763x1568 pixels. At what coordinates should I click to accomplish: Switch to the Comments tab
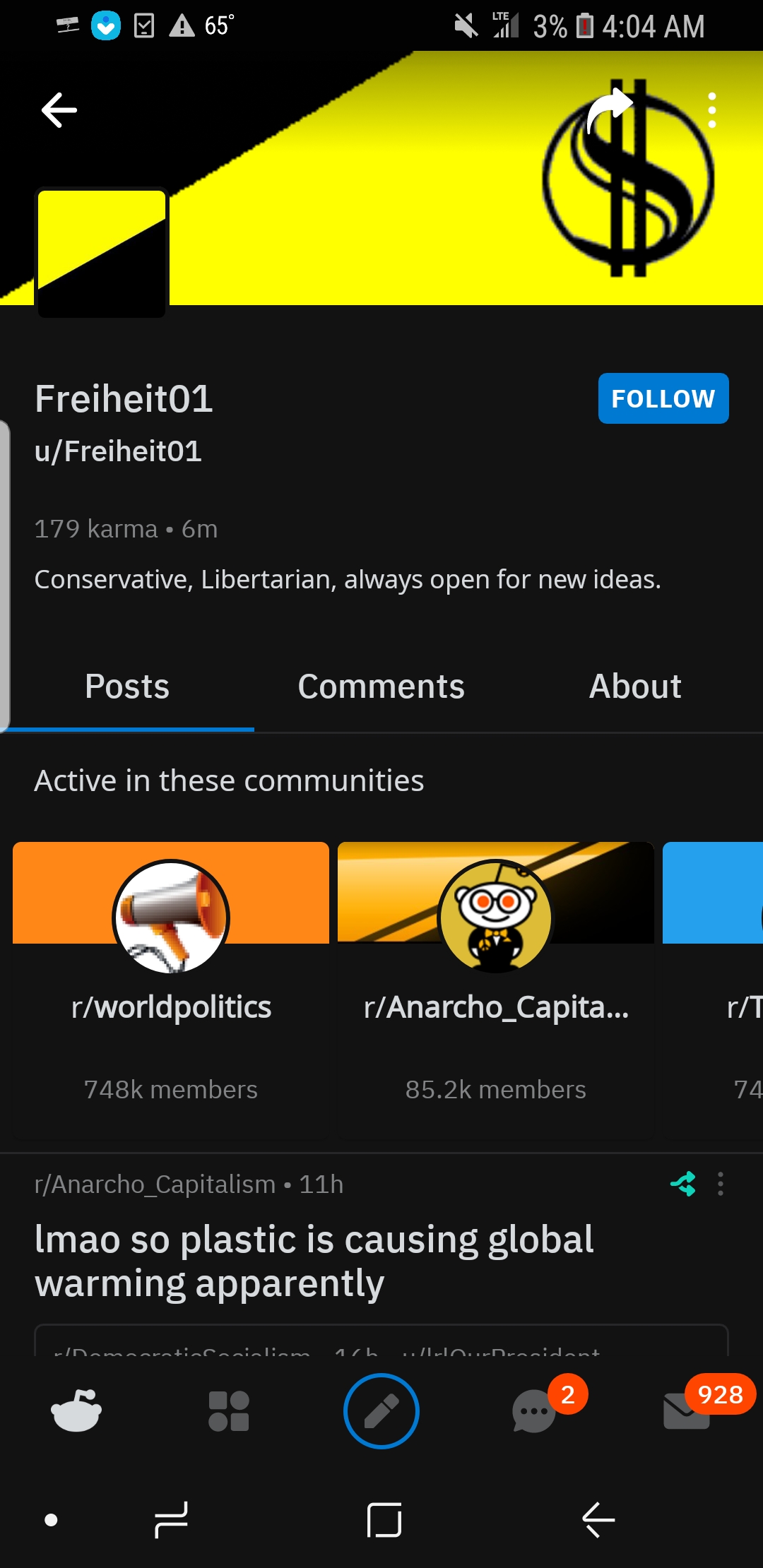(381, 687)
